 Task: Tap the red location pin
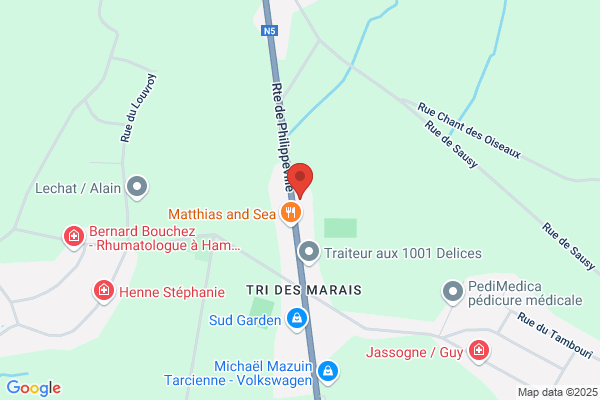300,180
